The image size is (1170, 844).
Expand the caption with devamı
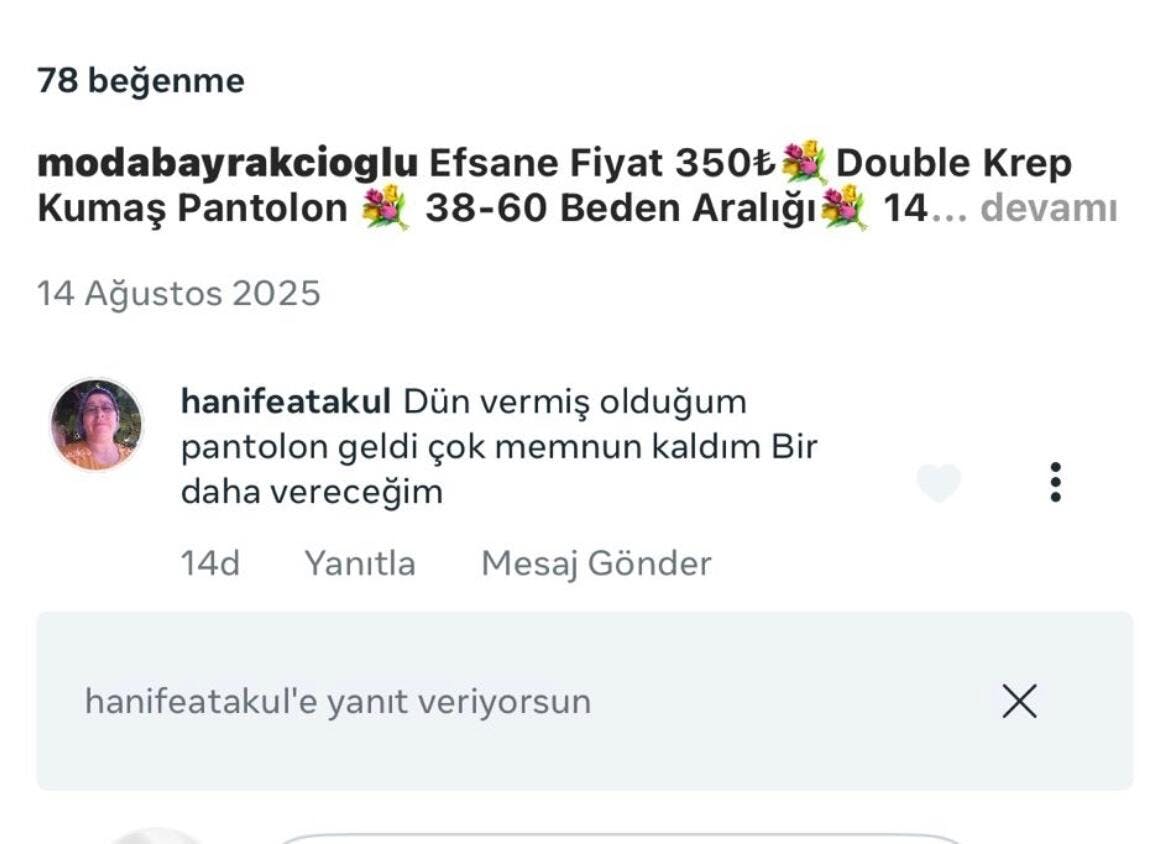[x=1048, y=210]
